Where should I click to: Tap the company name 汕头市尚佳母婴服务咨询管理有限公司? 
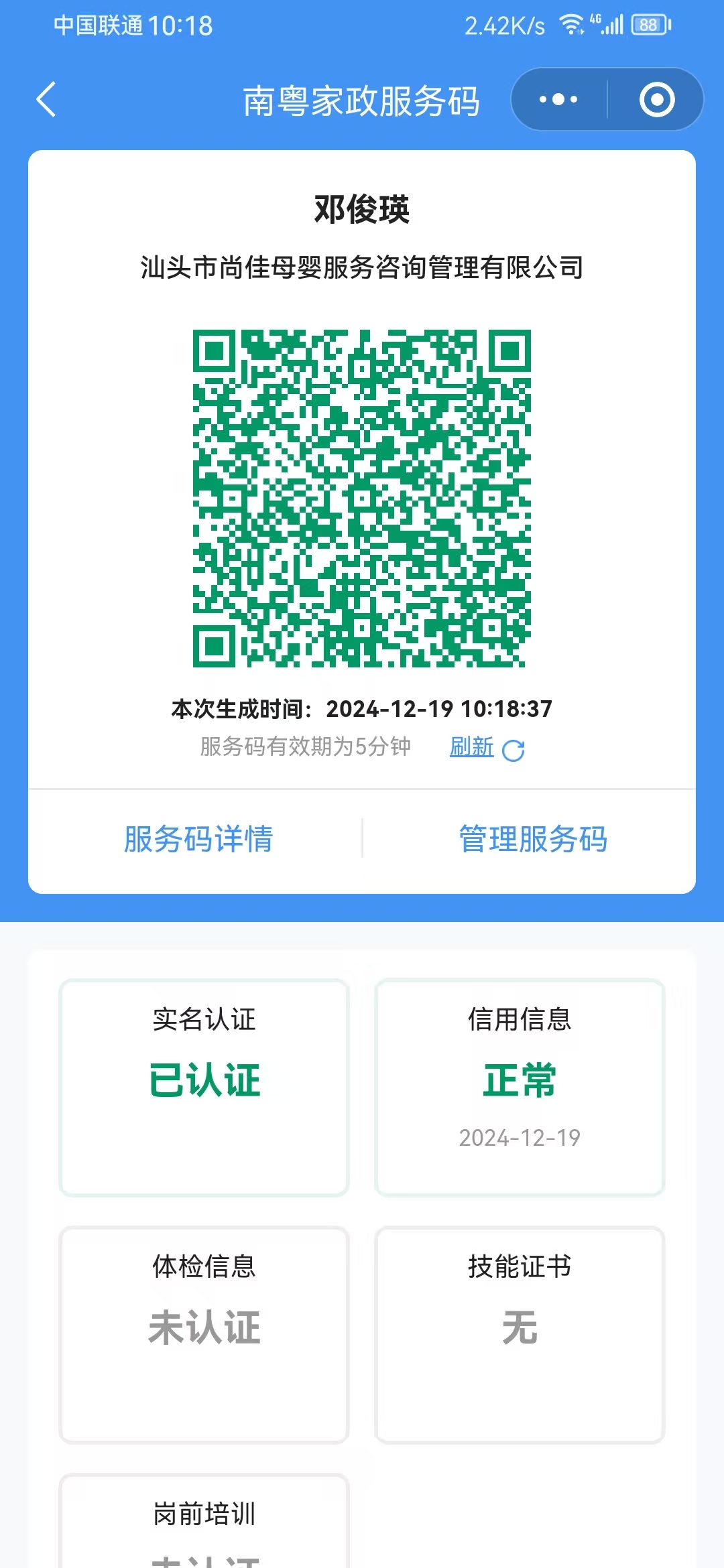tap(362, 265)
